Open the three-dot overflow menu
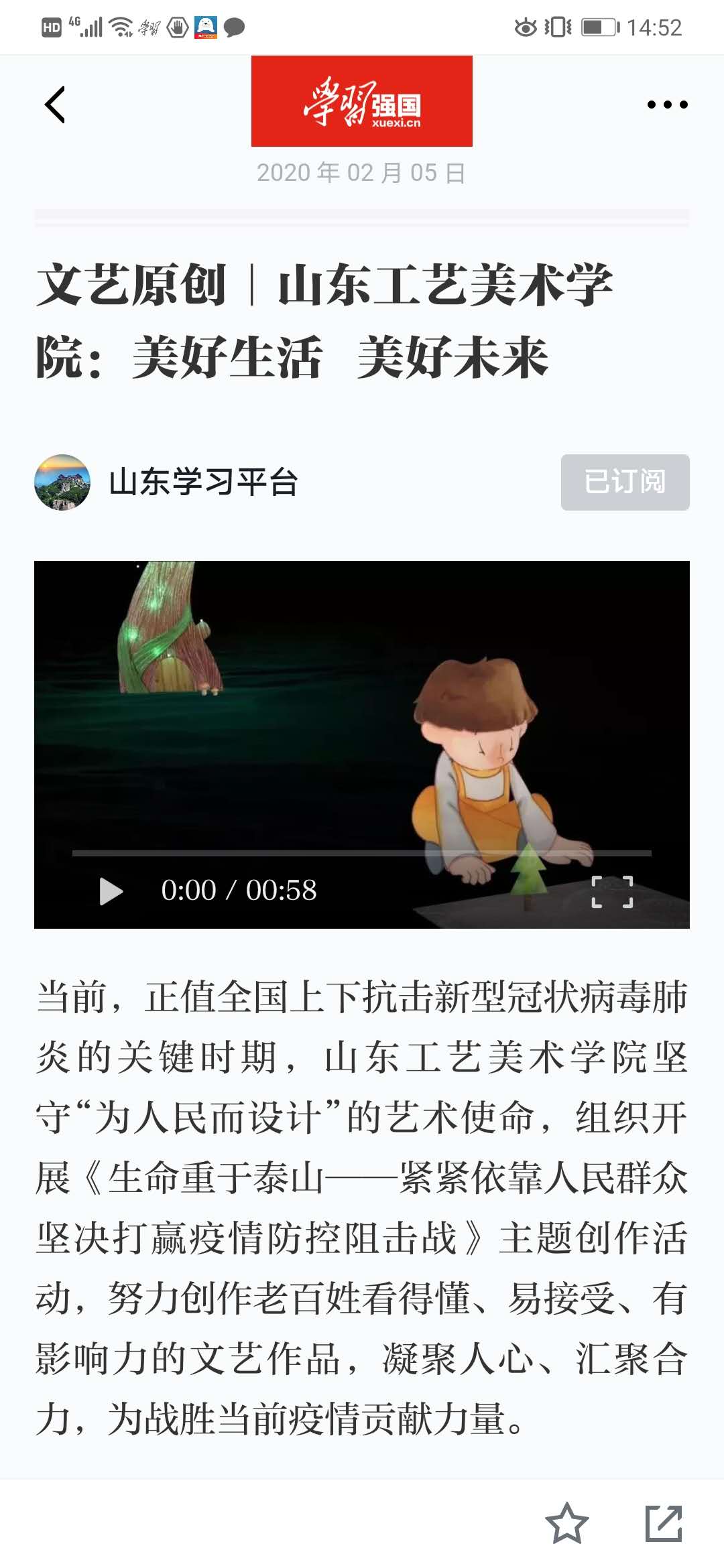The height and width of the screenshot is (1568, 724). coord(667,105)
